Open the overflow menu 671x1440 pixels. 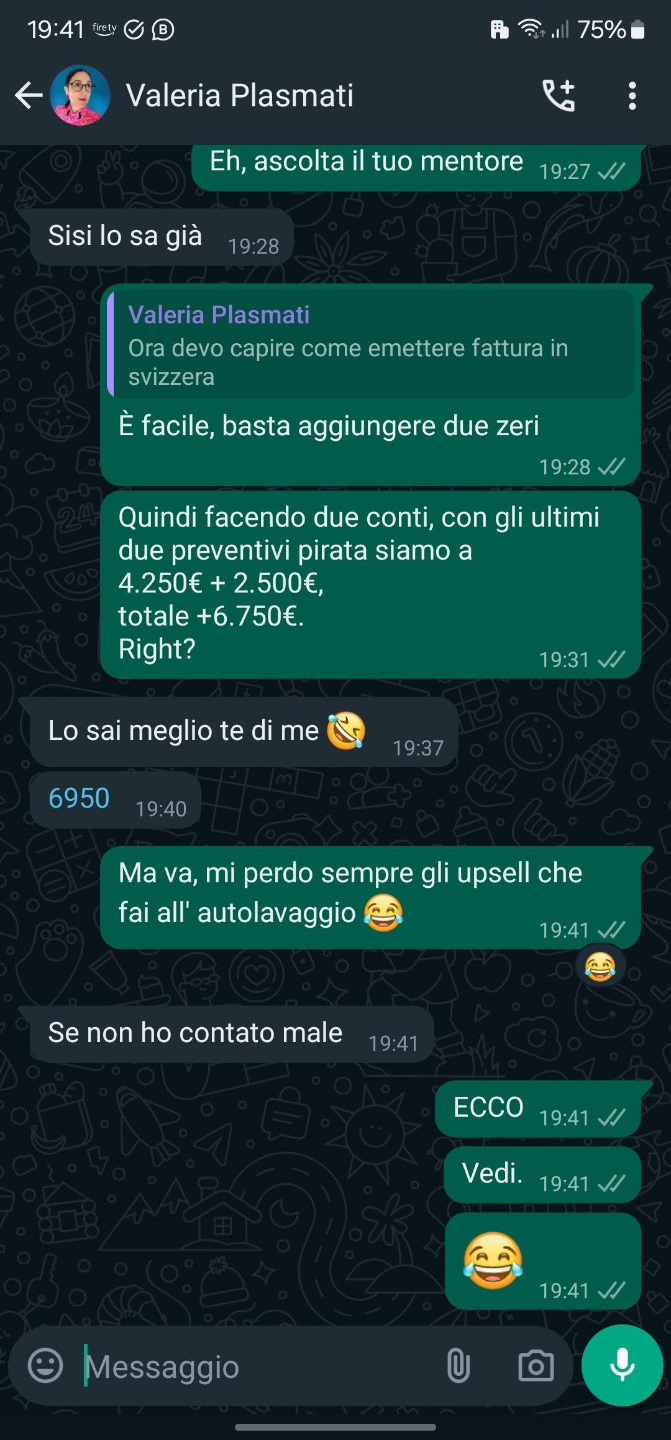click(632, 95)
